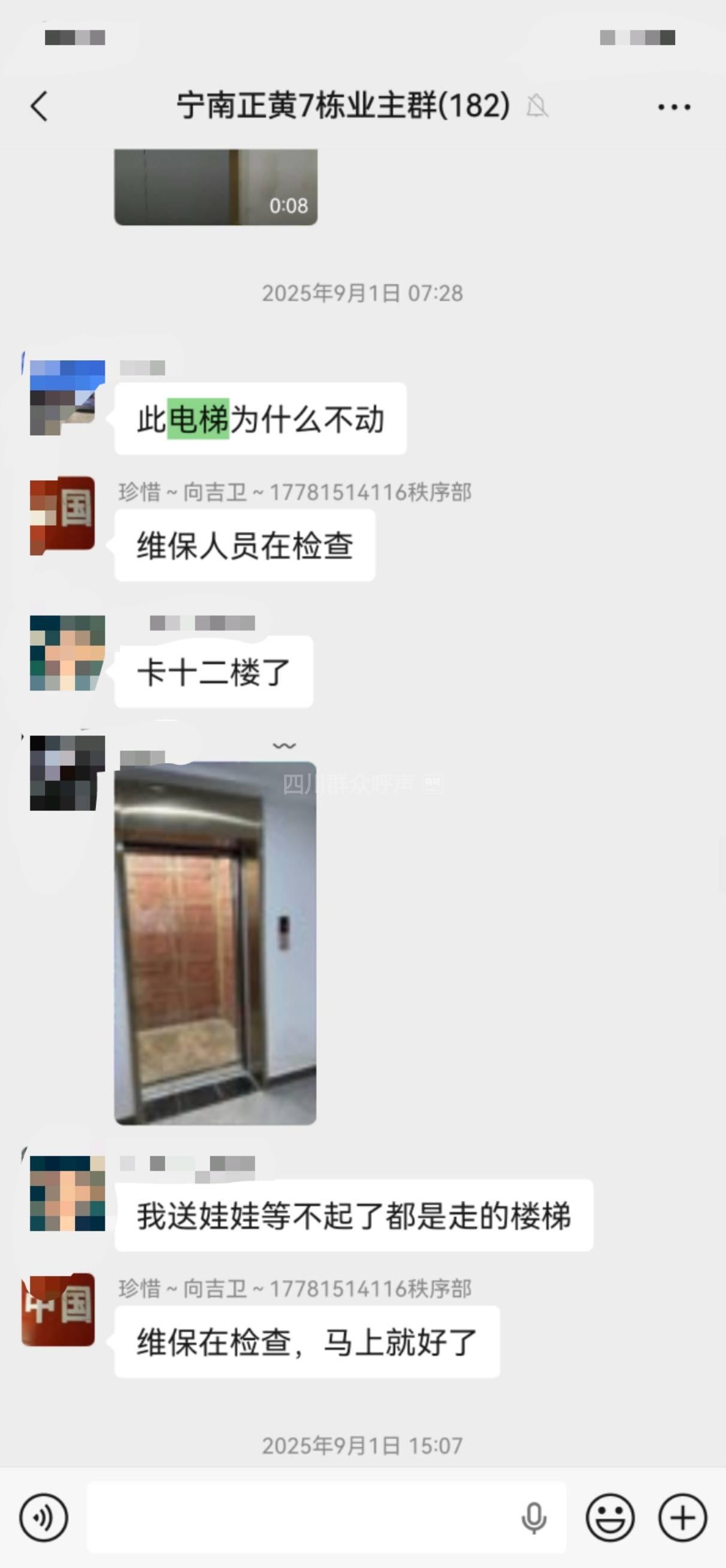Open the emoji picker
Image resolution: width=726 pixels, height=1568 pixels.
(610, 1518)
